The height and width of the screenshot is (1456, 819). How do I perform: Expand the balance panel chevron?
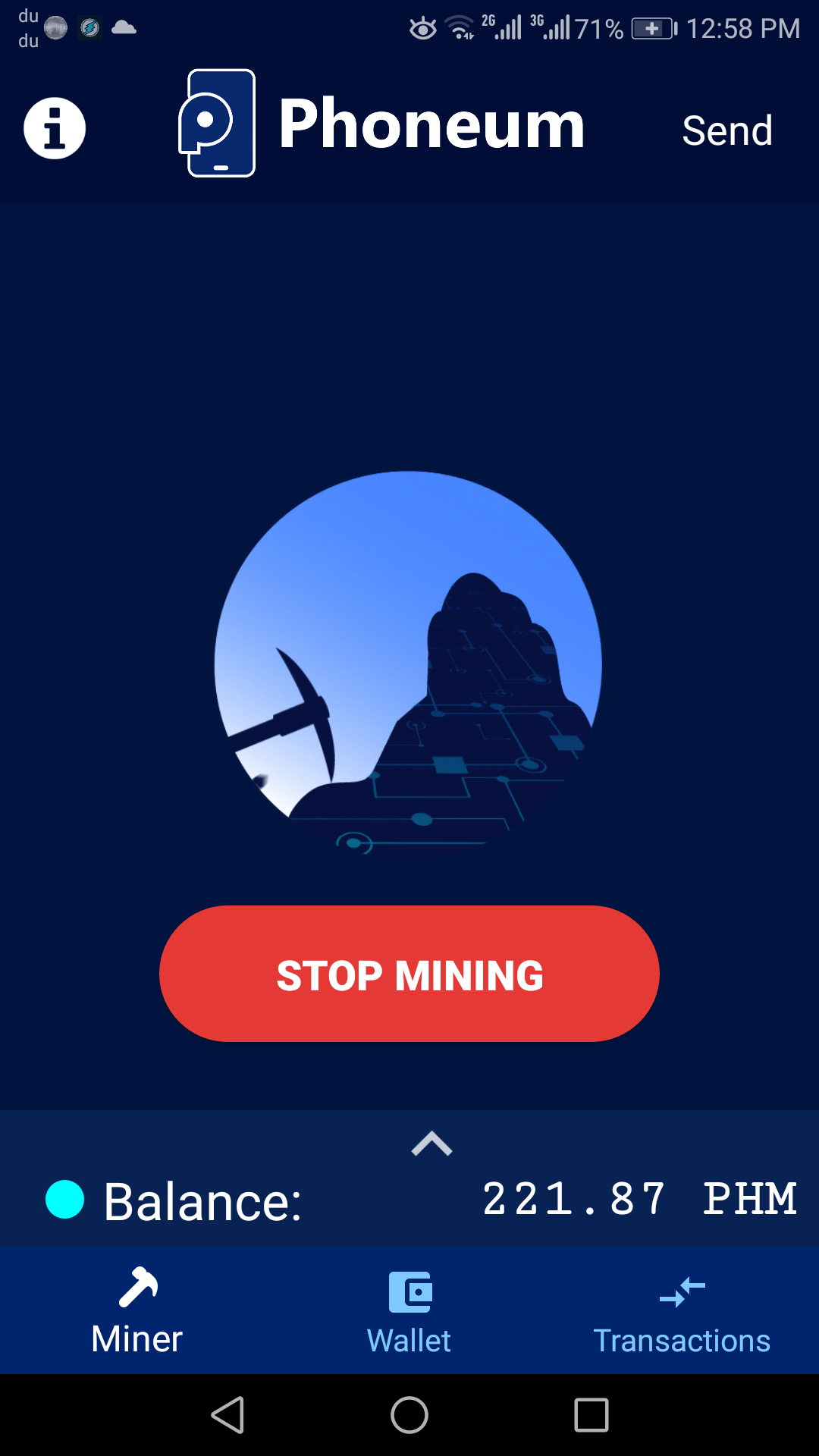click(x=431, y=1144)
